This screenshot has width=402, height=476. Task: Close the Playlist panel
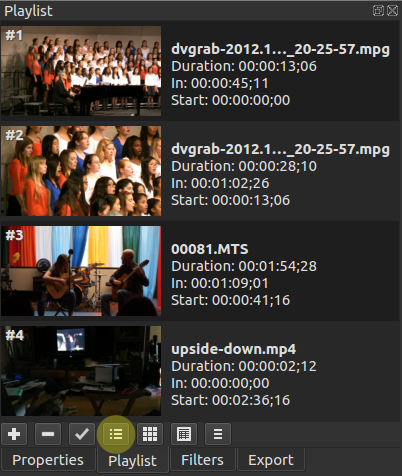click(393, 11)
